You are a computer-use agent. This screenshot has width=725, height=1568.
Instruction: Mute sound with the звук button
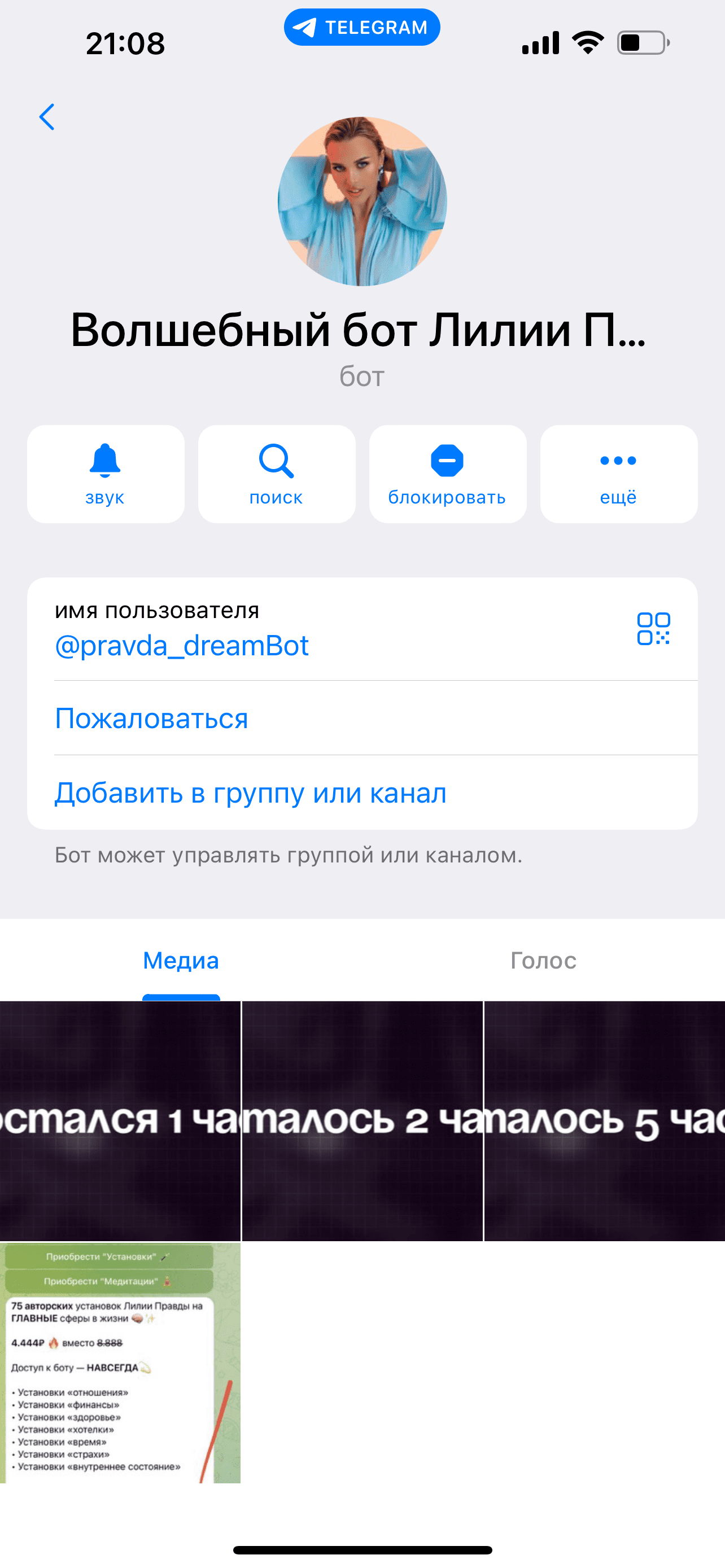pos(106,474)
